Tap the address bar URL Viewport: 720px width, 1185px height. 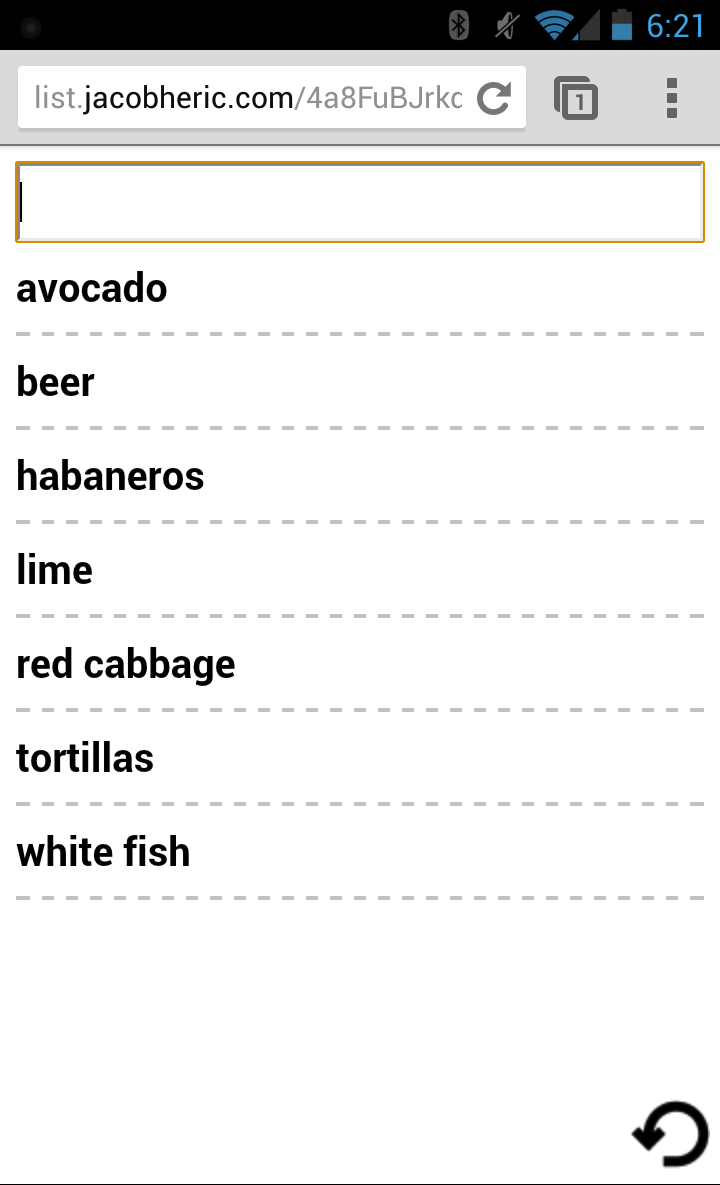tap(246, 97)
